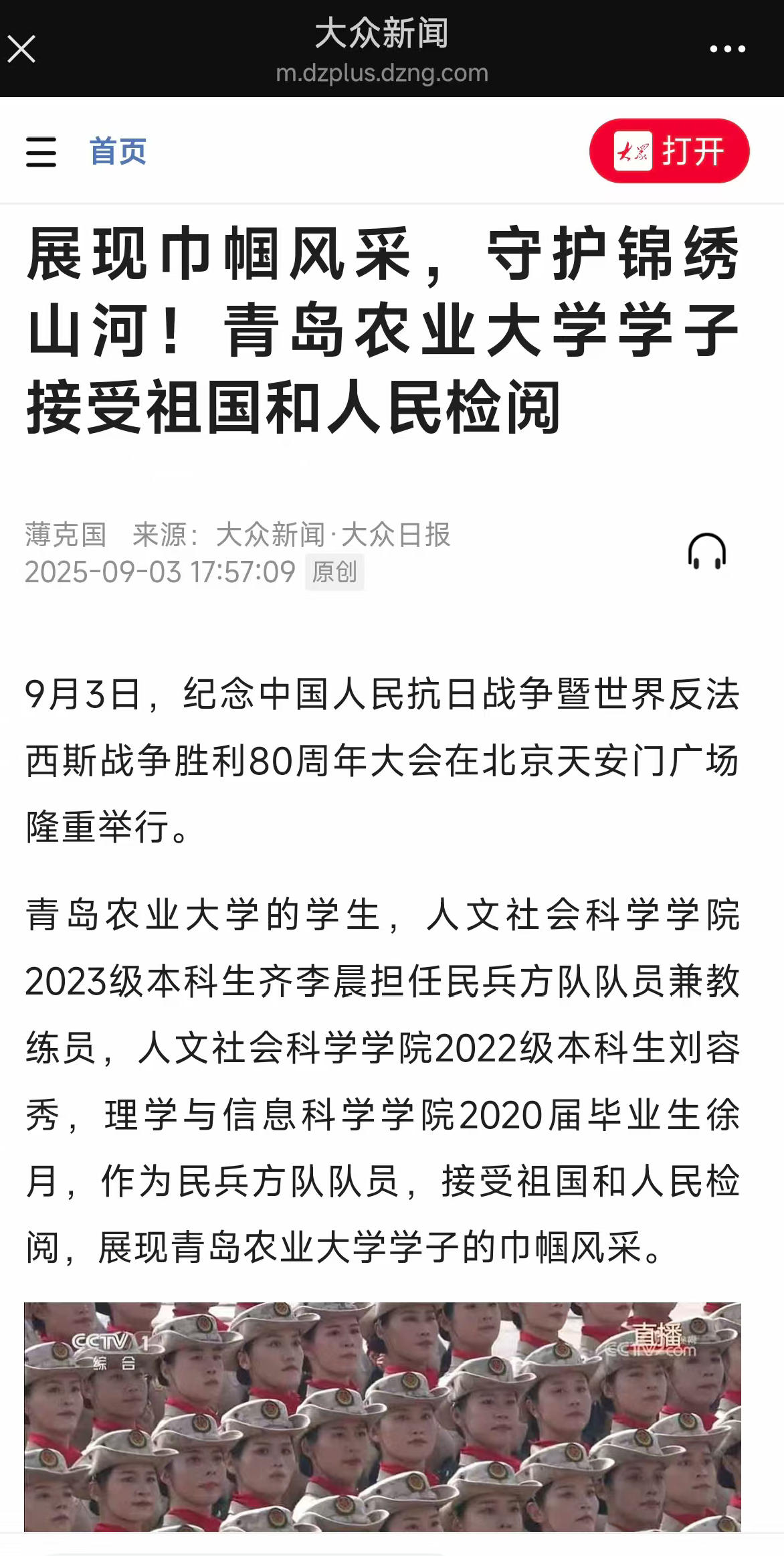Listen to article with headphone icon
This screenshot has height=1556, width=784.
(x=706, y=553)
